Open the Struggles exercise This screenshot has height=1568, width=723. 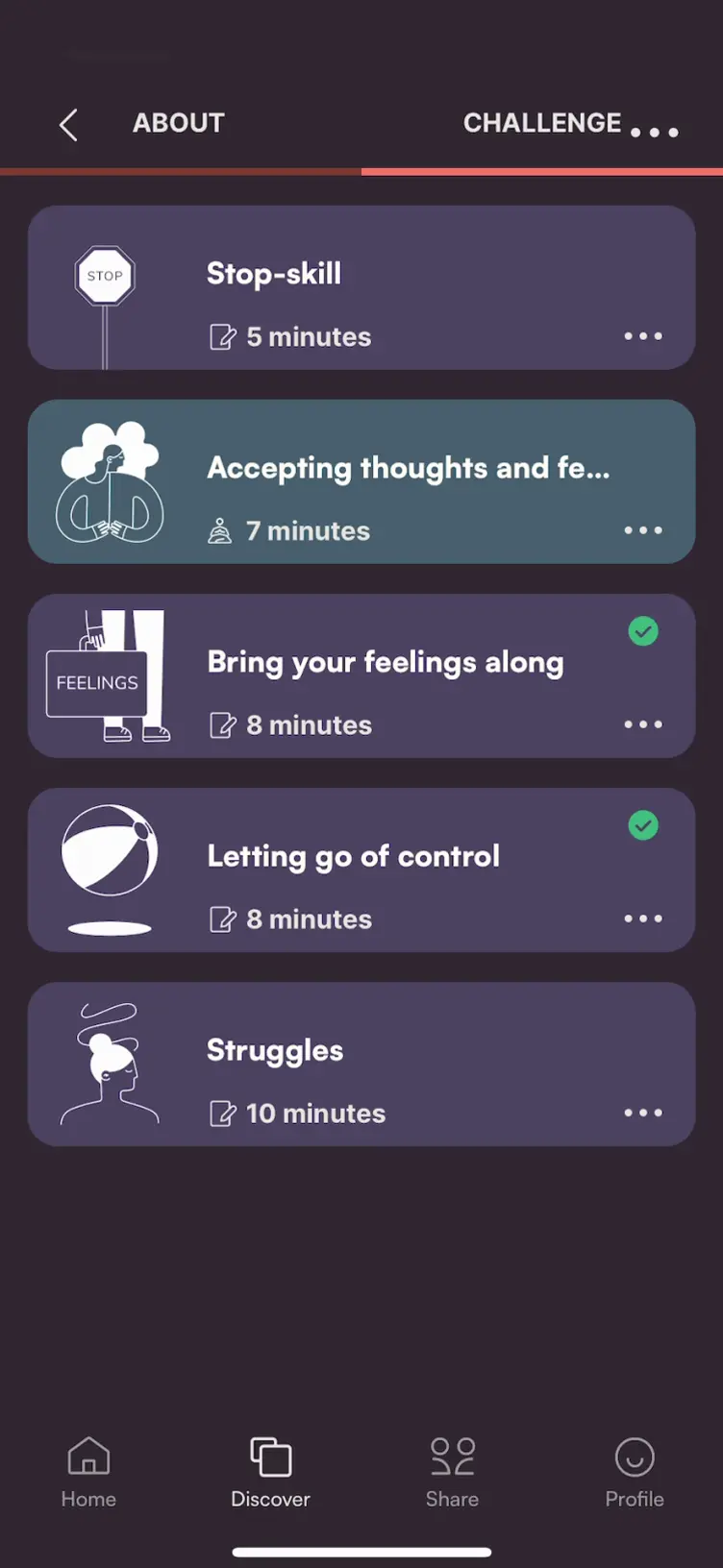(x=361, y=1064)
